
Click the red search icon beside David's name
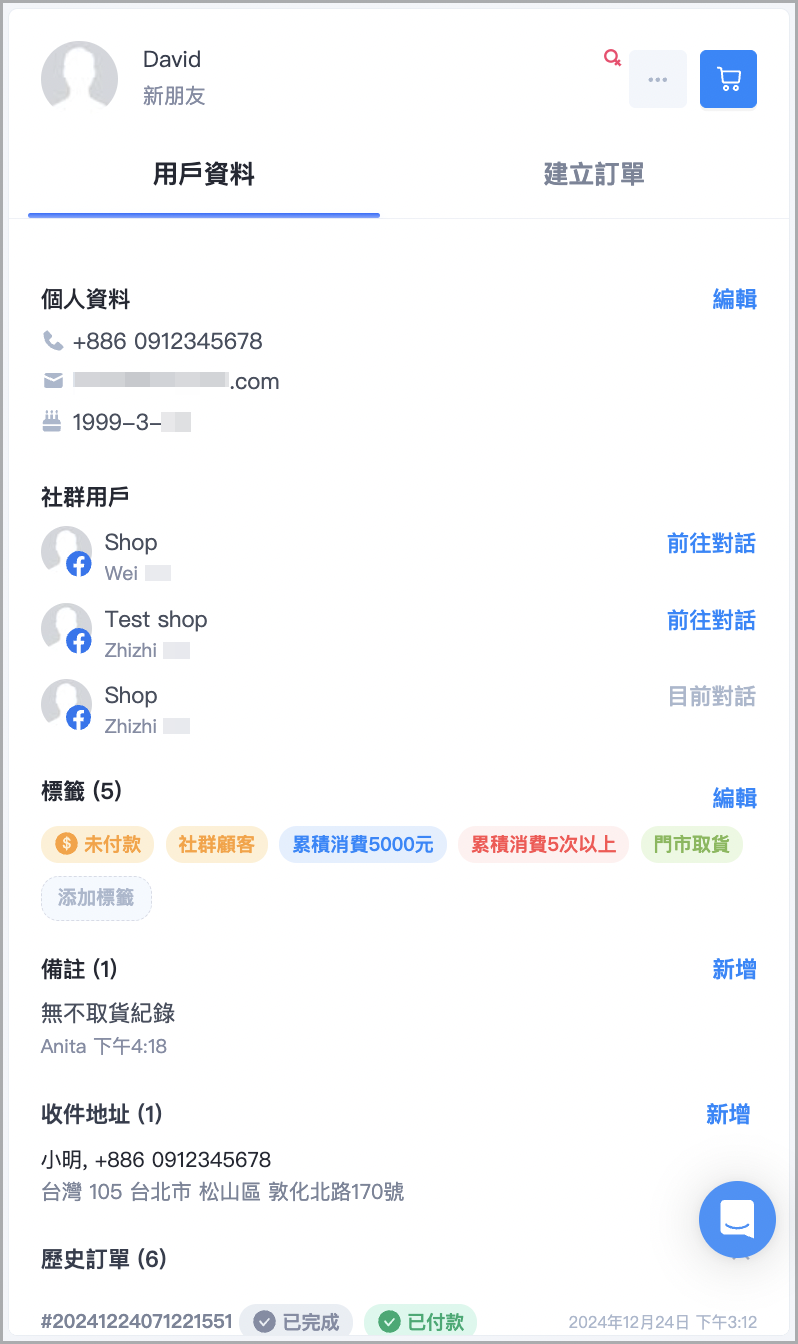pyautogui.click(x=611, y=58)
